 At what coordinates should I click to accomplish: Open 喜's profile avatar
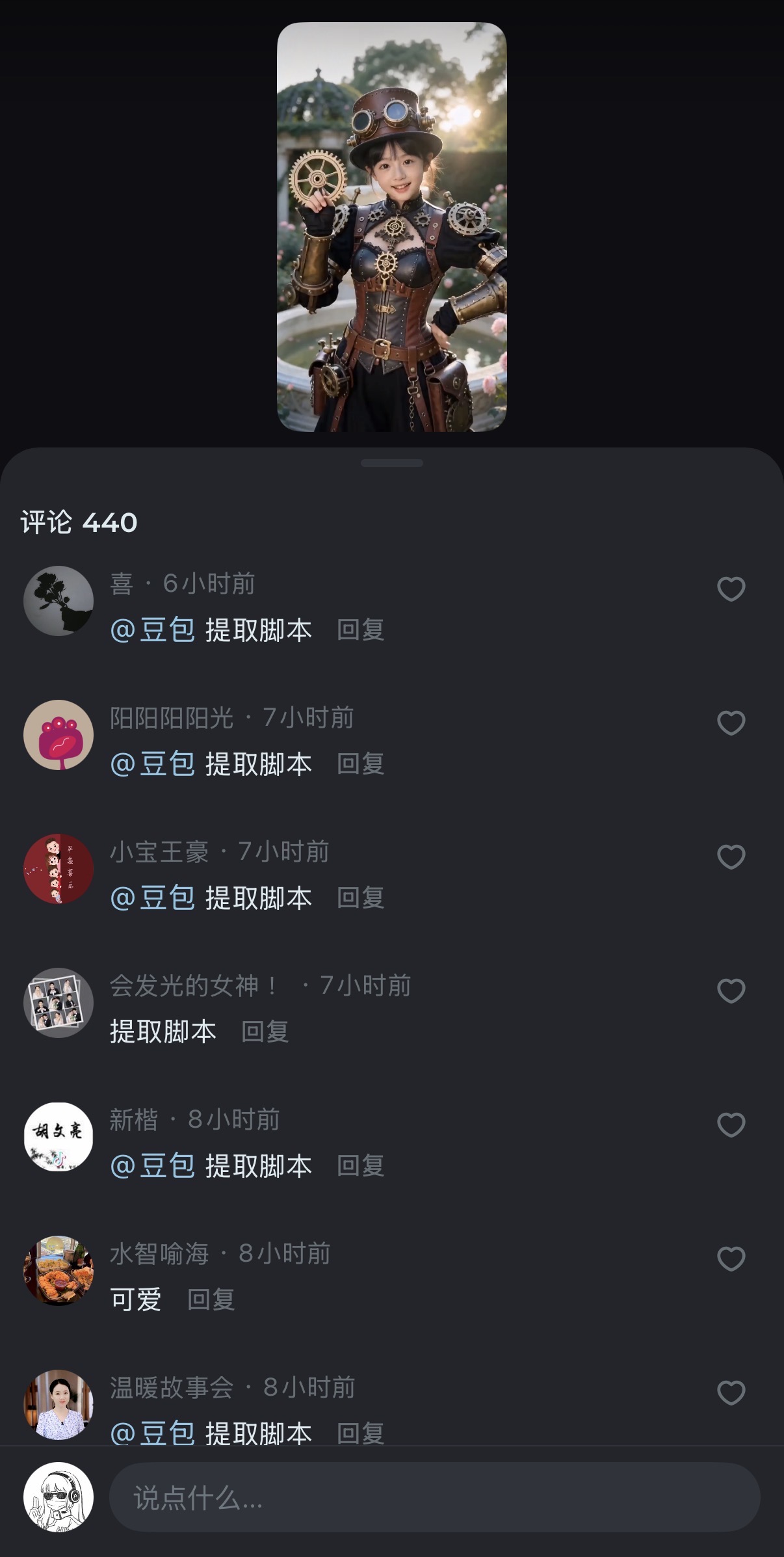(x=59, y=601)
